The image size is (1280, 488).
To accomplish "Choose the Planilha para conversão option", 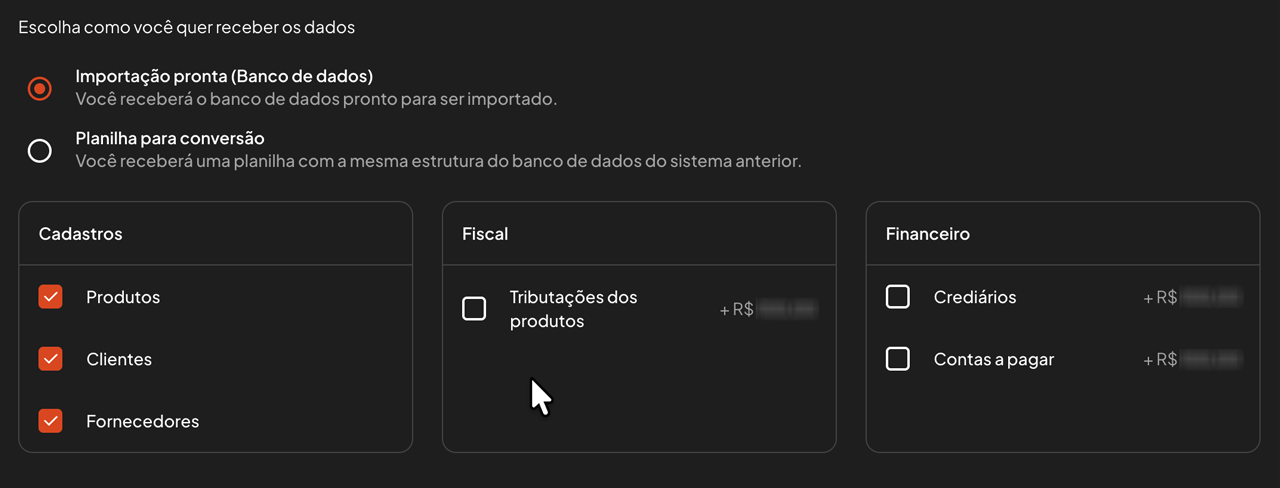I will click(40, 151).
